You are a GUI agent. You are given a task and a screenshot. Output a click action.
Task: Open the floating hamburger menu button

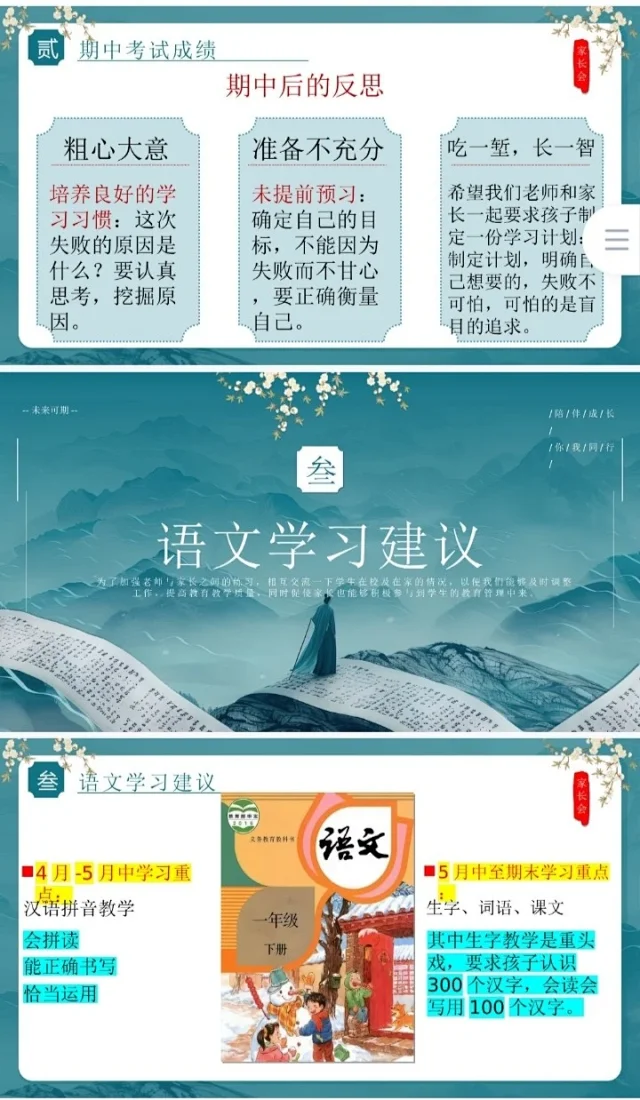click(x=616, y=239)
